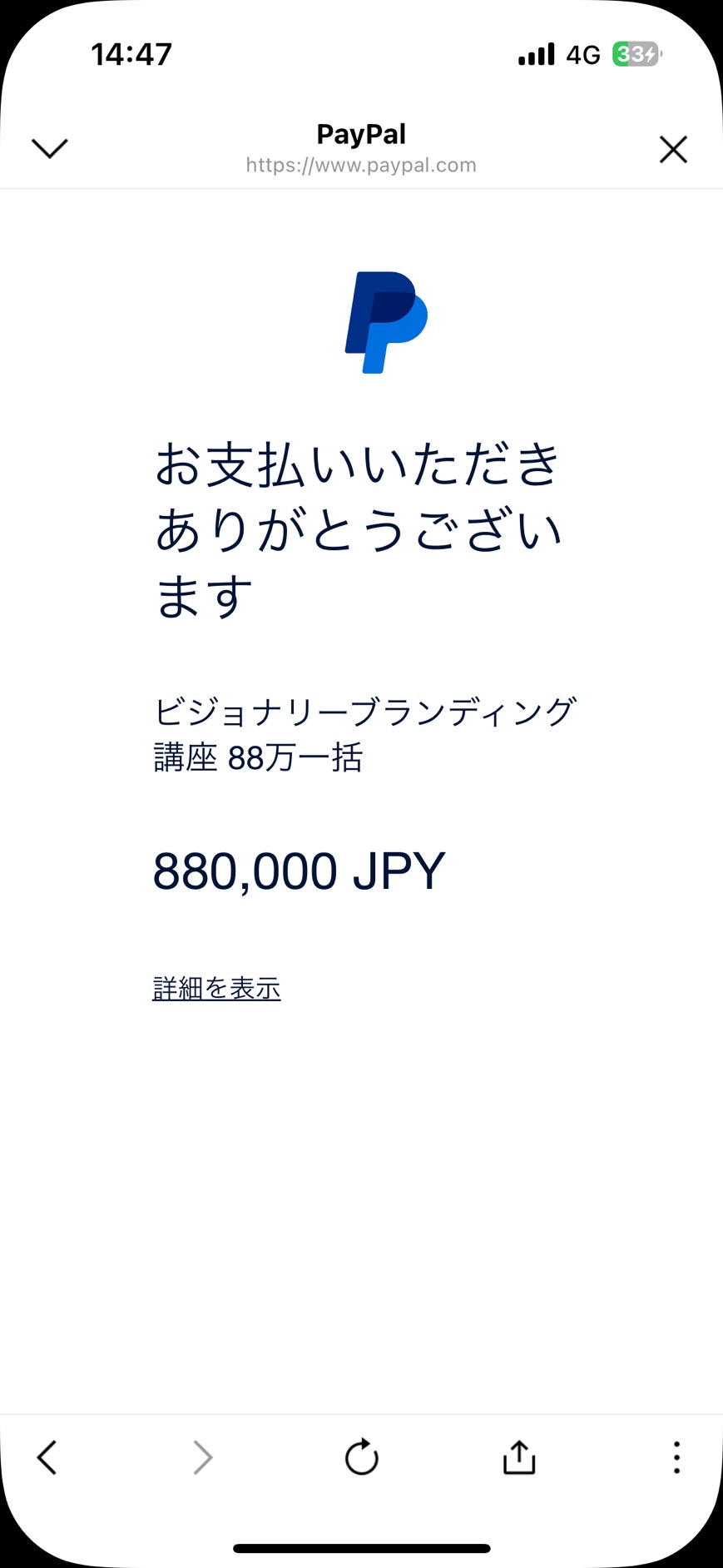Screen dimensions: 723x1568
Task: Open the 詳細を表示 details link
Action: click(216, 988)
